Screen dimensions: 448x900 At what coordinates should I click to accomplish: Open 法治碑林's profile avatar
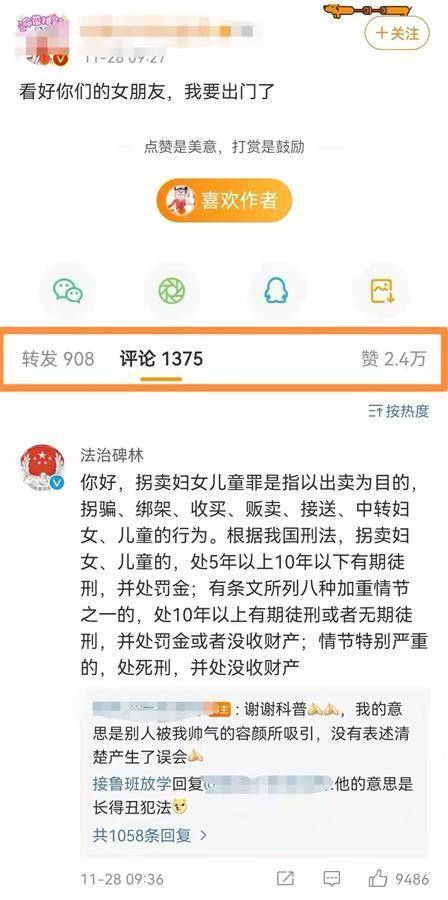(42, 468)
